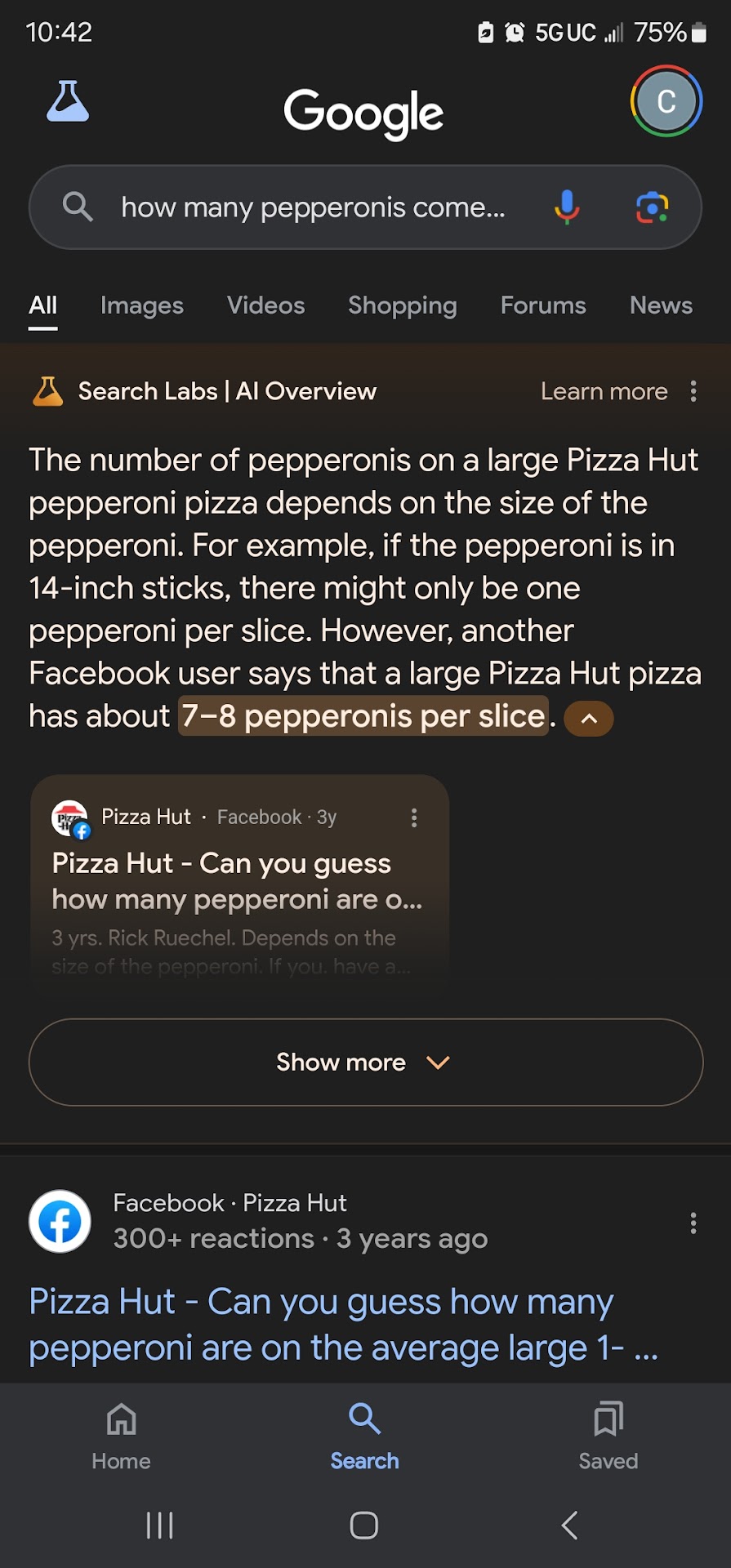Switch to the Videos tab
Viewport: 731px width, 1568px height.
265,305
